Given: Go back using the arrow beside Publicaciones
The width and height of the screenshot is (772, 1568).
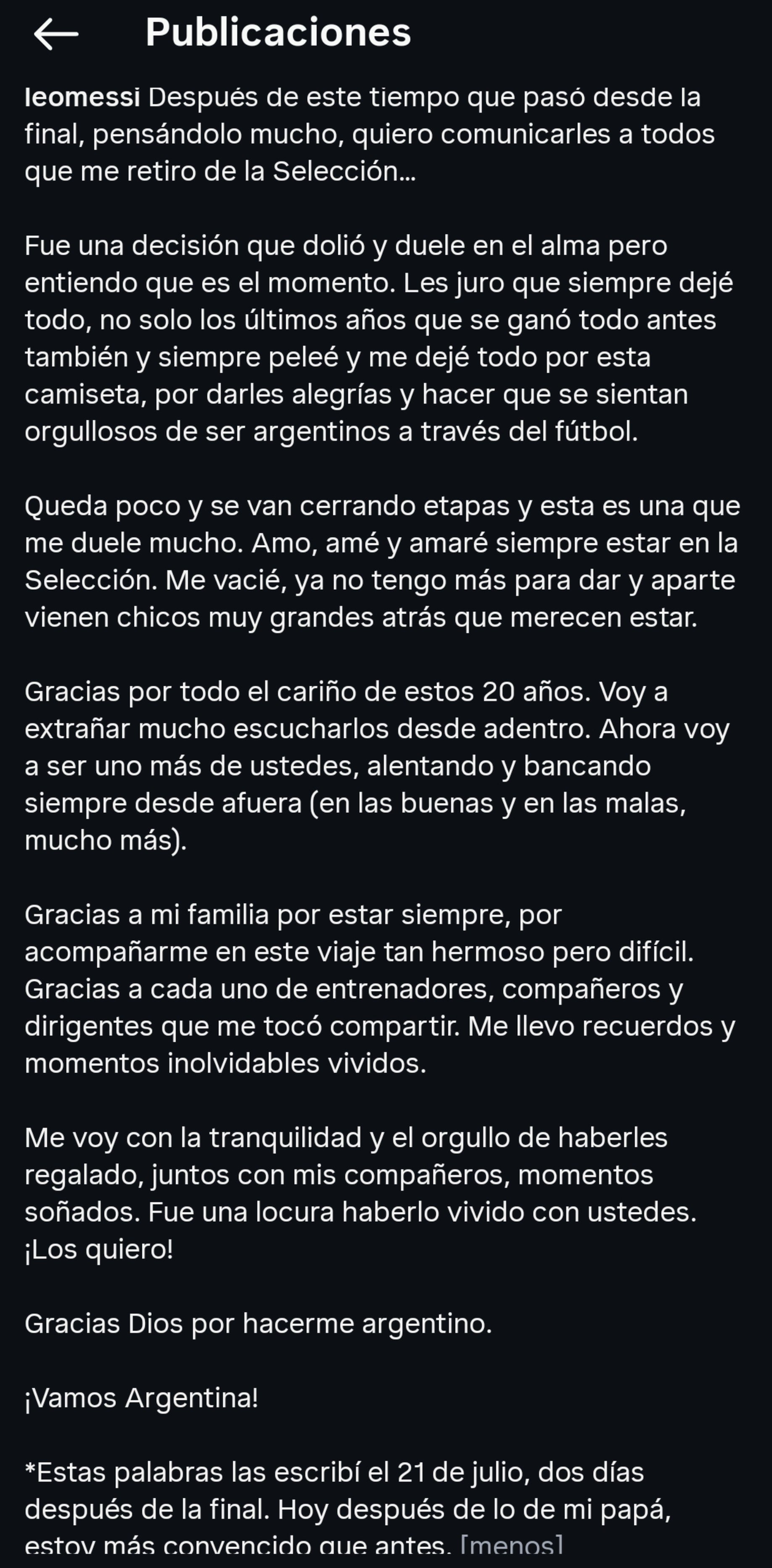Looking at the screenshot, I should click(56, 33).
